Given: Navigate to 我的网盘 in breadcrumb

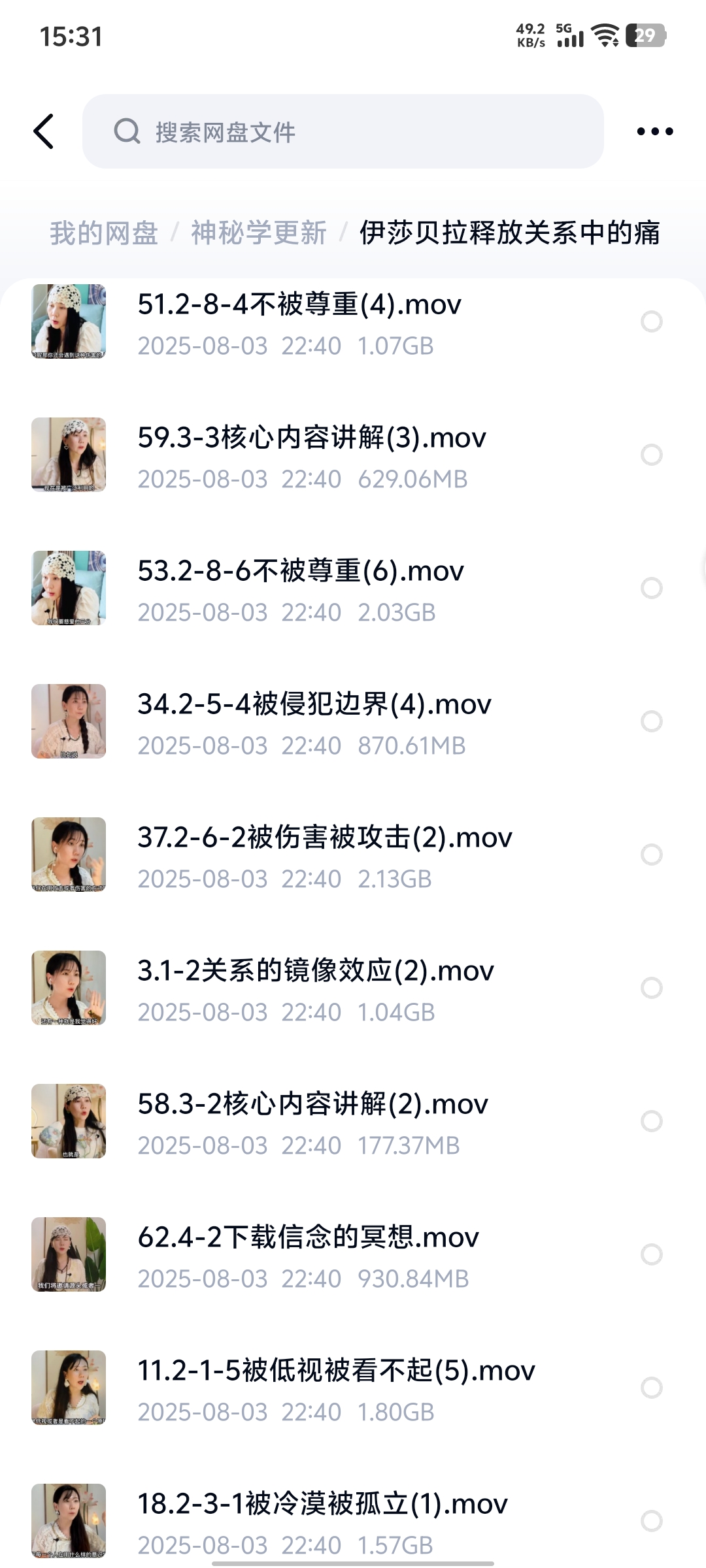Looking at the screenshot, I should (x=104, y=233).
